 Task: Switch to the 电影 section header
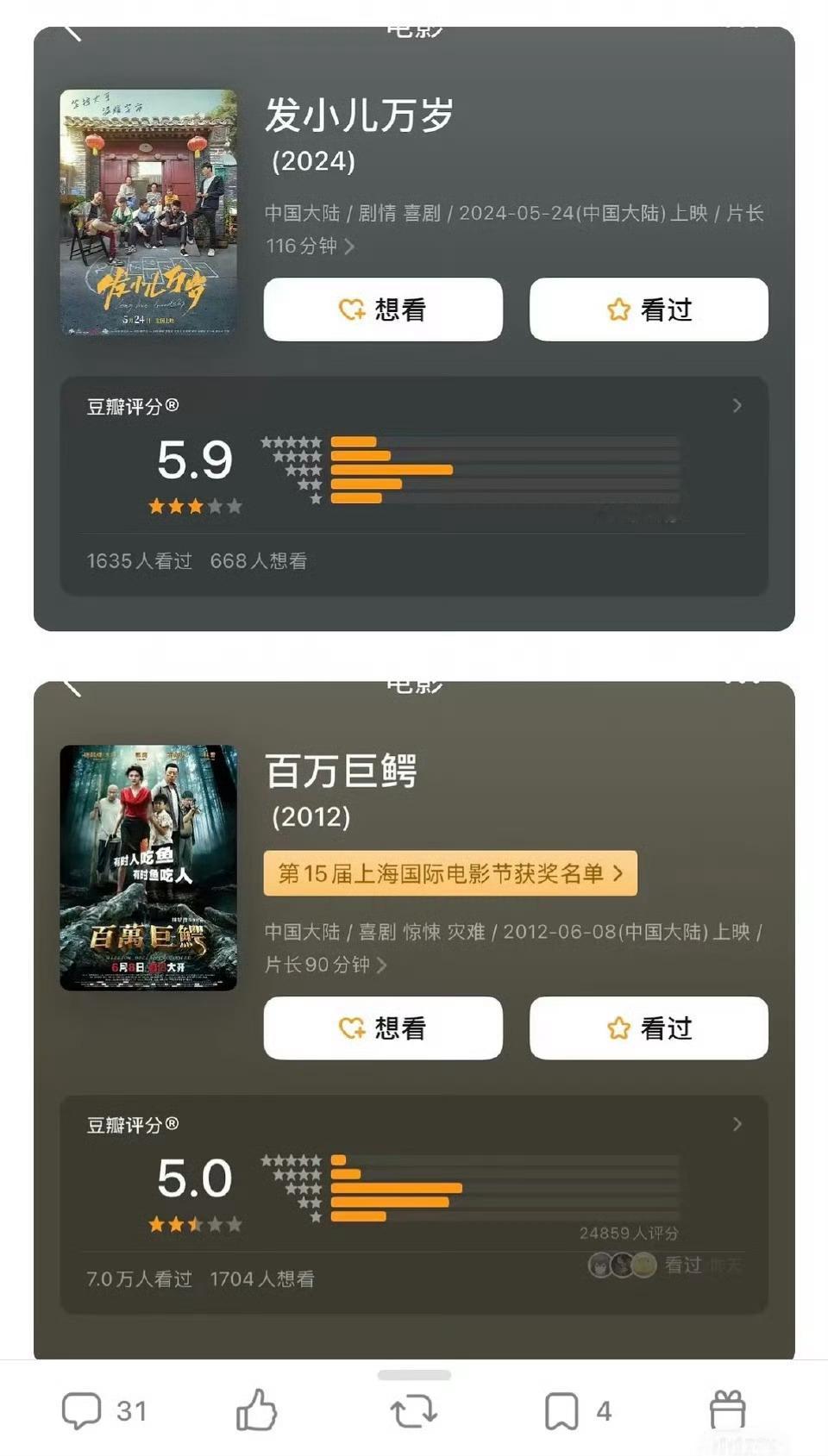(x=414, y=29)
